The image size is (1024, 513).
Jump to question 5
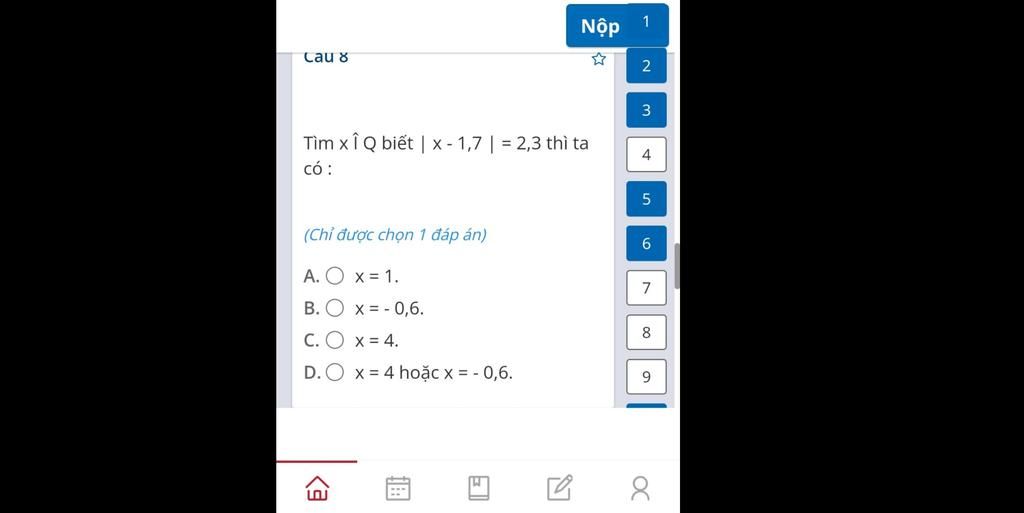(646, 199)
